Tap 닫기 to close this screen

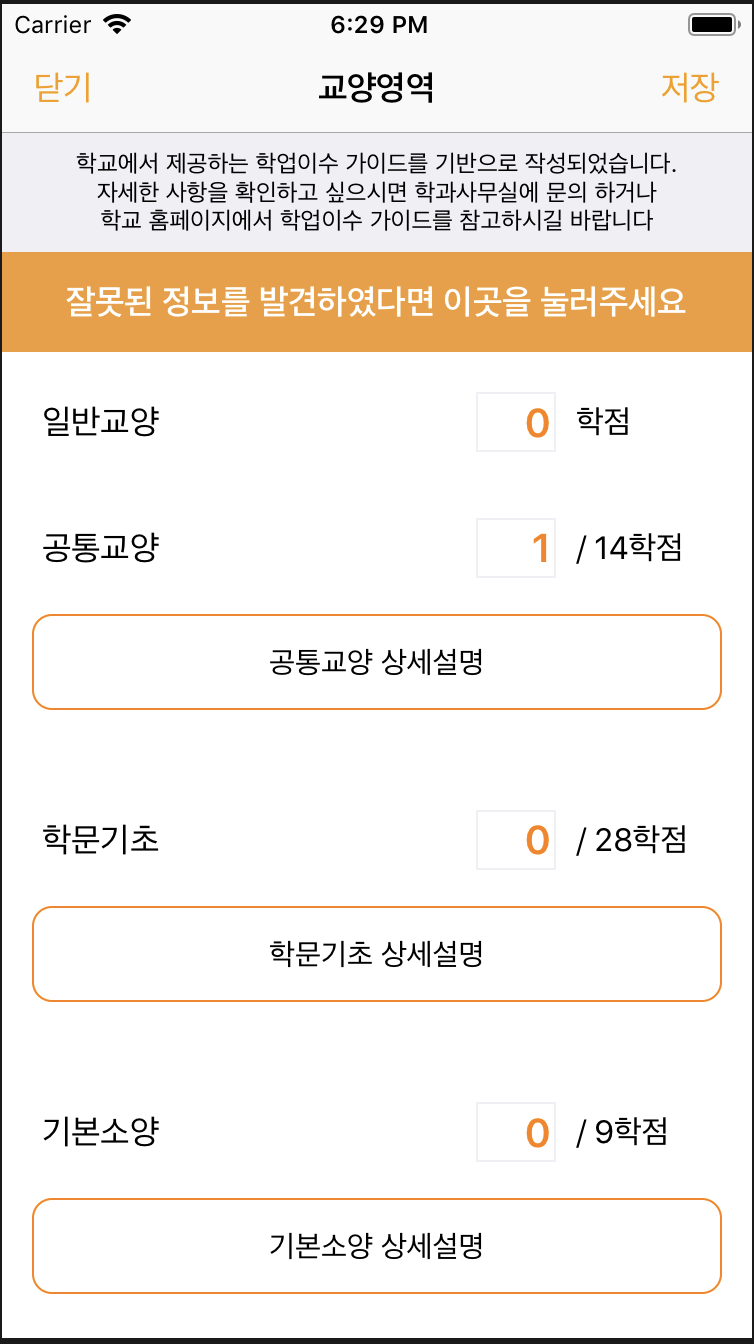click(x=63, y=88)
